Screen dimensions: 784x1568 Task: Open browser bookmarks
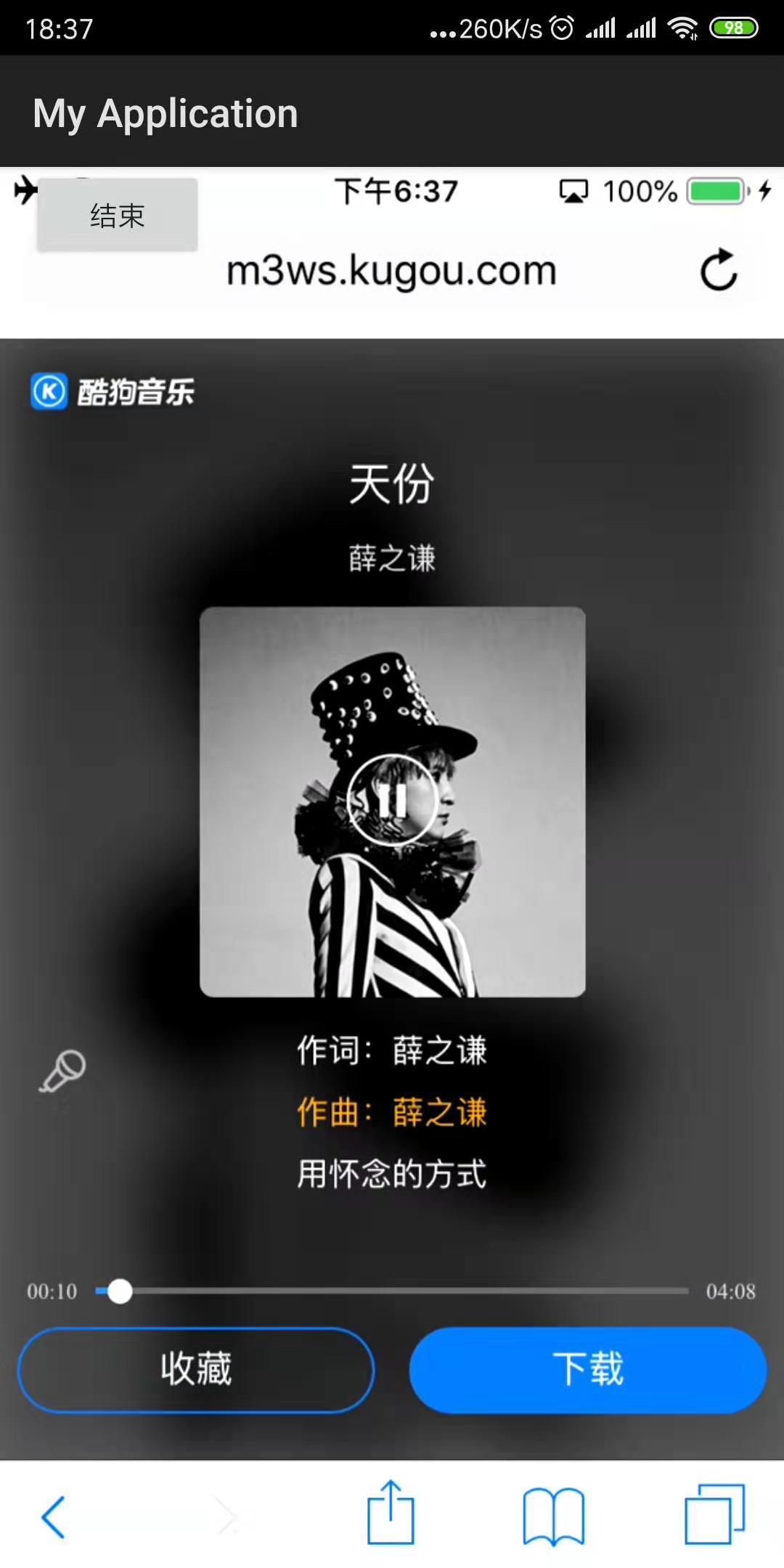point(553,1516)
